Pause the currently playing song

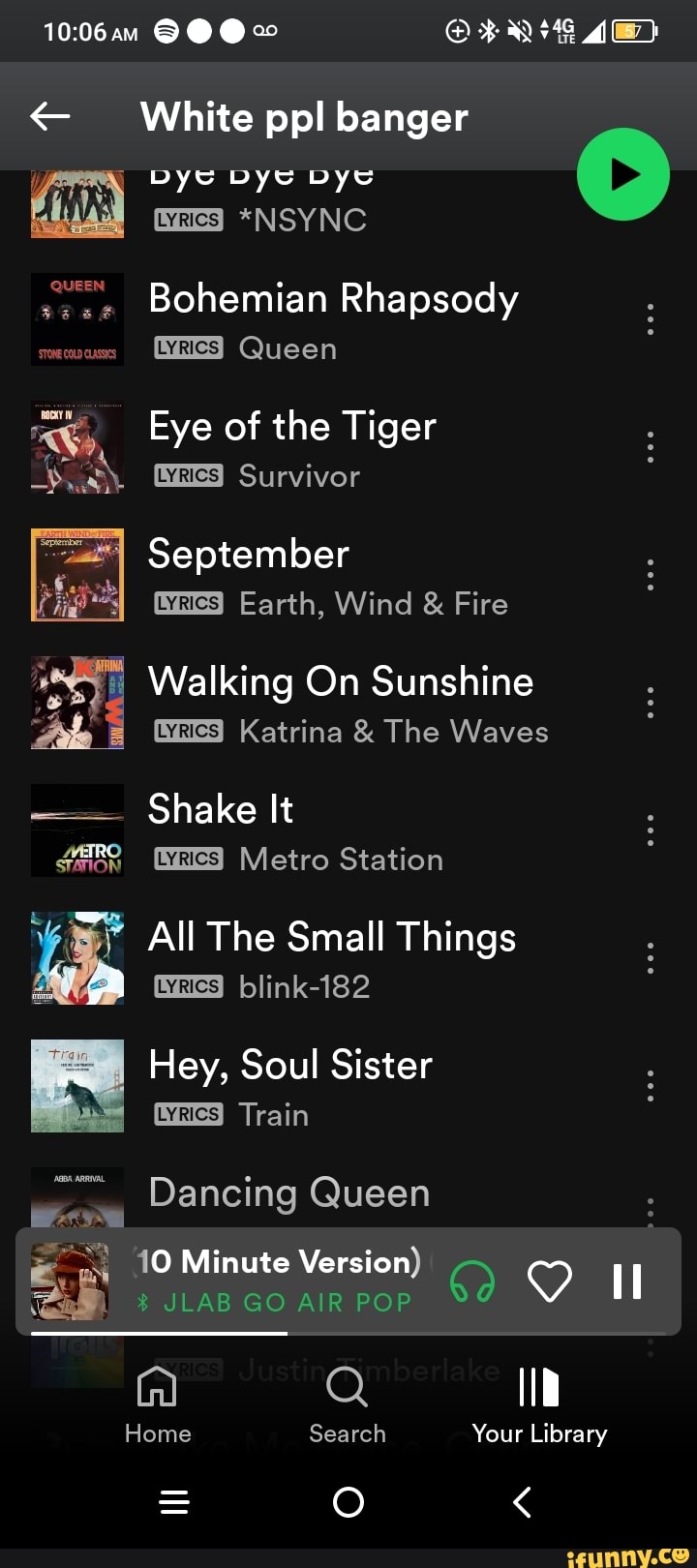point(626,1282)
